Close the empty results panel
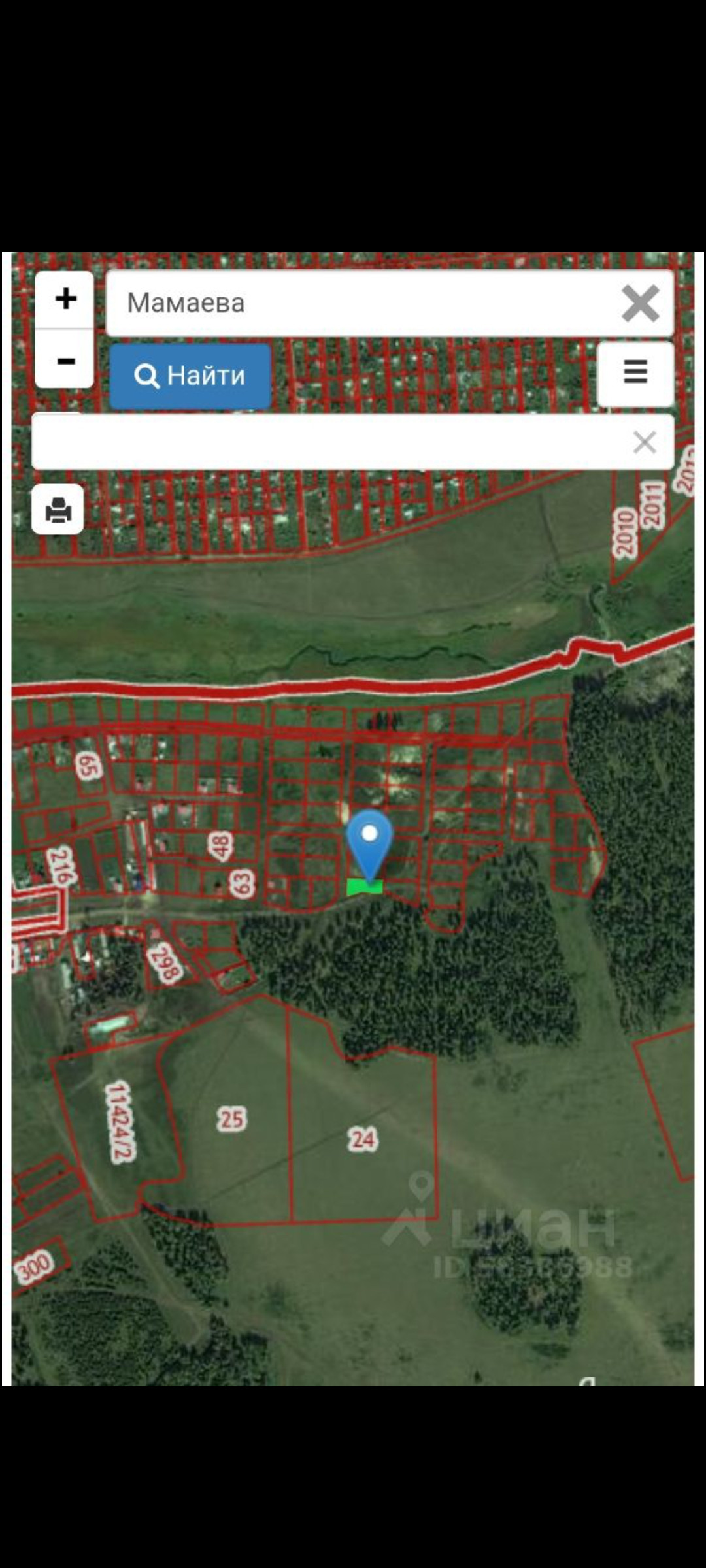 [x=645, y=442]
